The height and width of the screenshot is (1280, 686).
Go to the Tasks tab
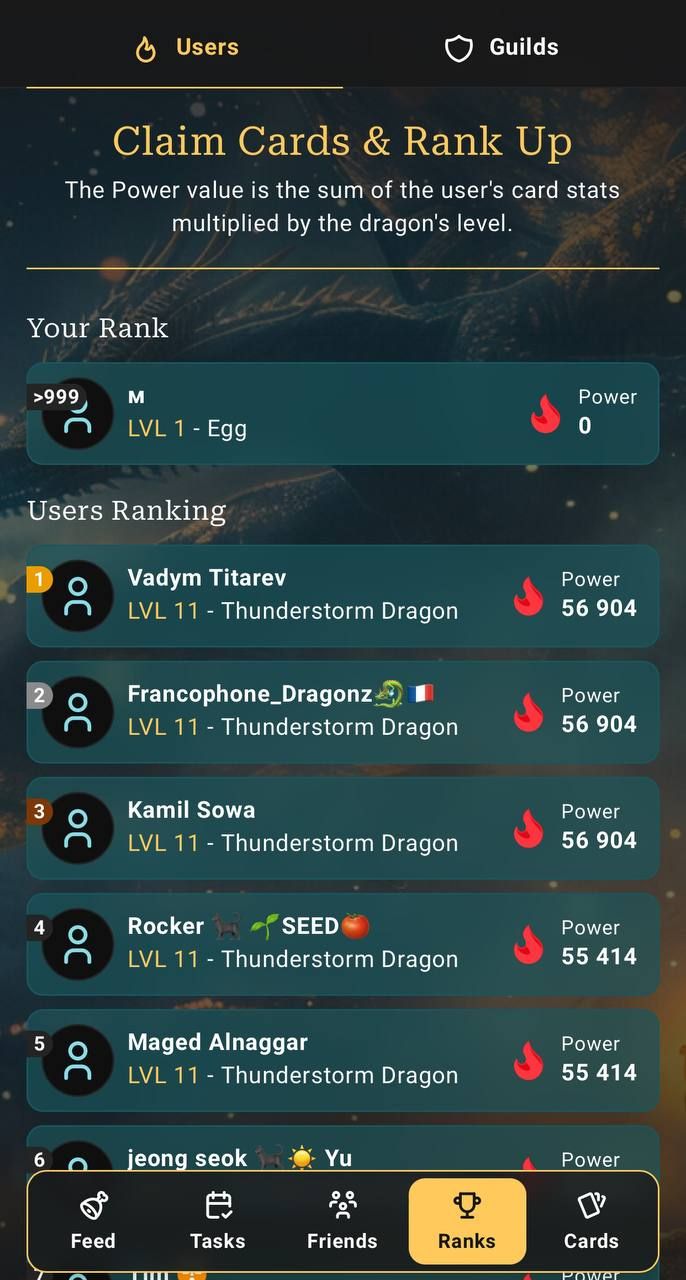pos(218,1222)
